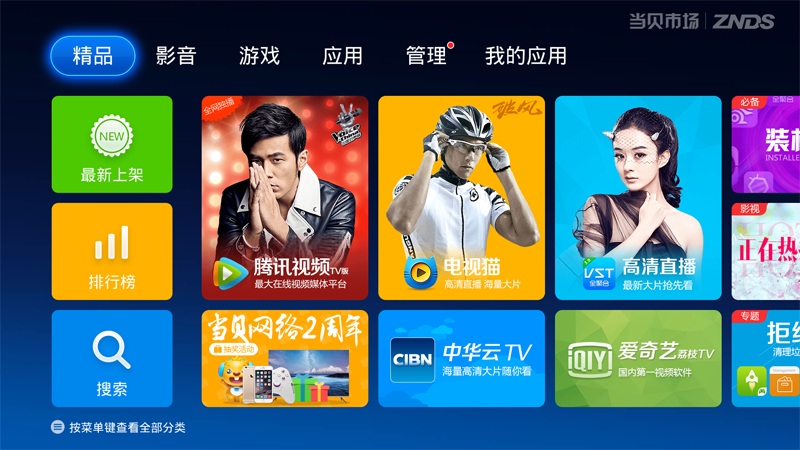Open the 排行榜 rankings tile

click(112, 251)
